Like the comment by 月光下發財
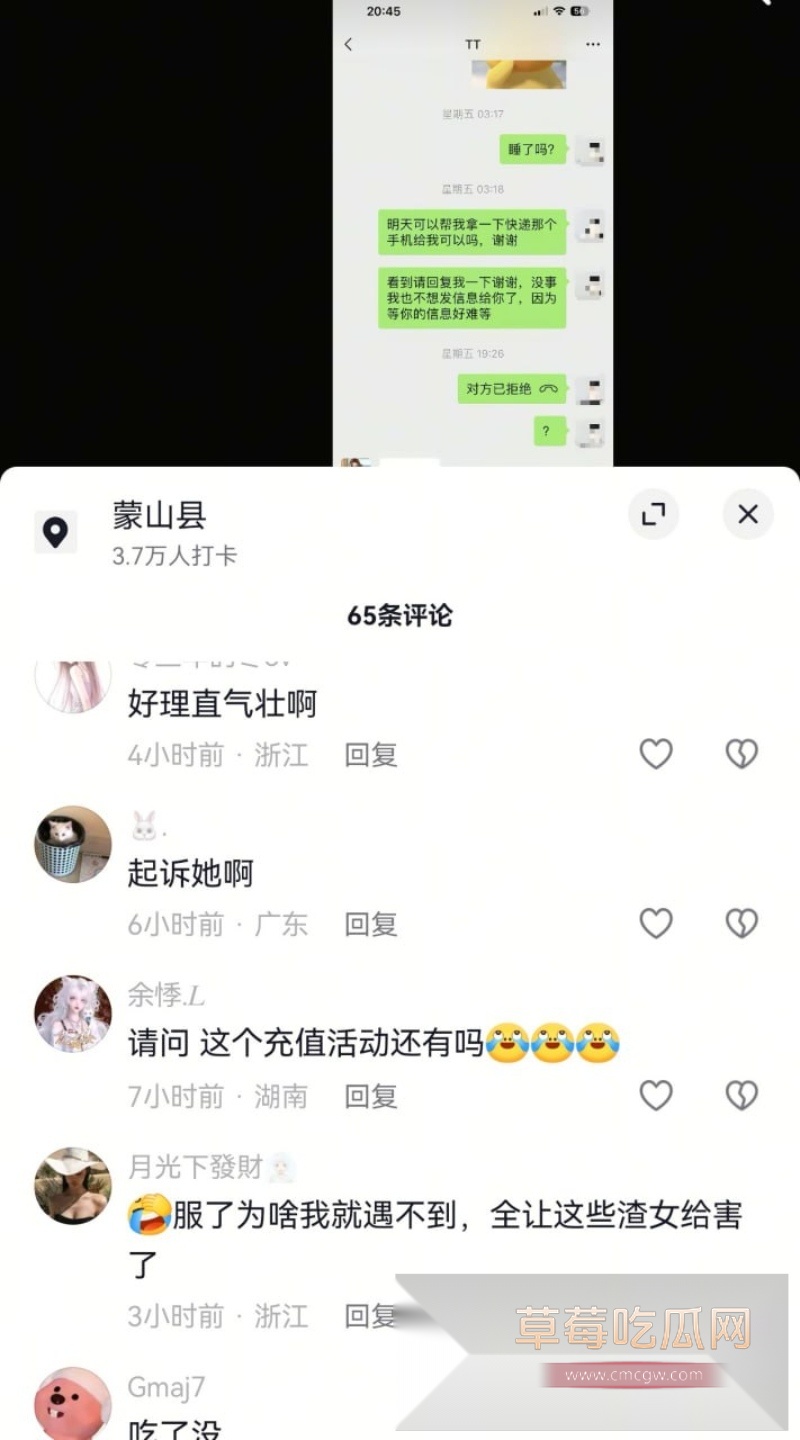Image resolution: width=800 pixels, height=1440 pixels. point(657,1316)
